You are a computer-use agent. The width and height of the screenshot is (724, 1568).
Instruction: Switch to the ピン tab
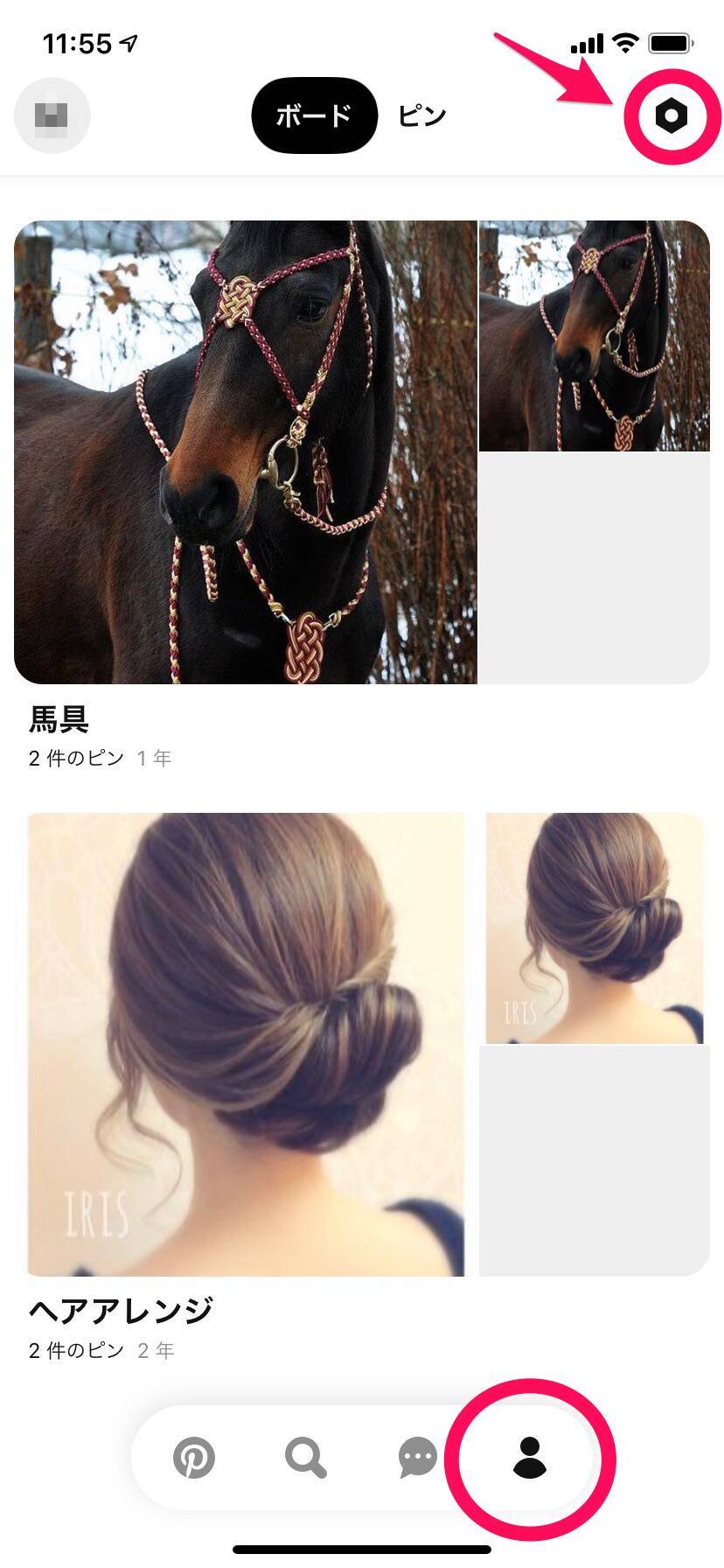pos(422,115)
